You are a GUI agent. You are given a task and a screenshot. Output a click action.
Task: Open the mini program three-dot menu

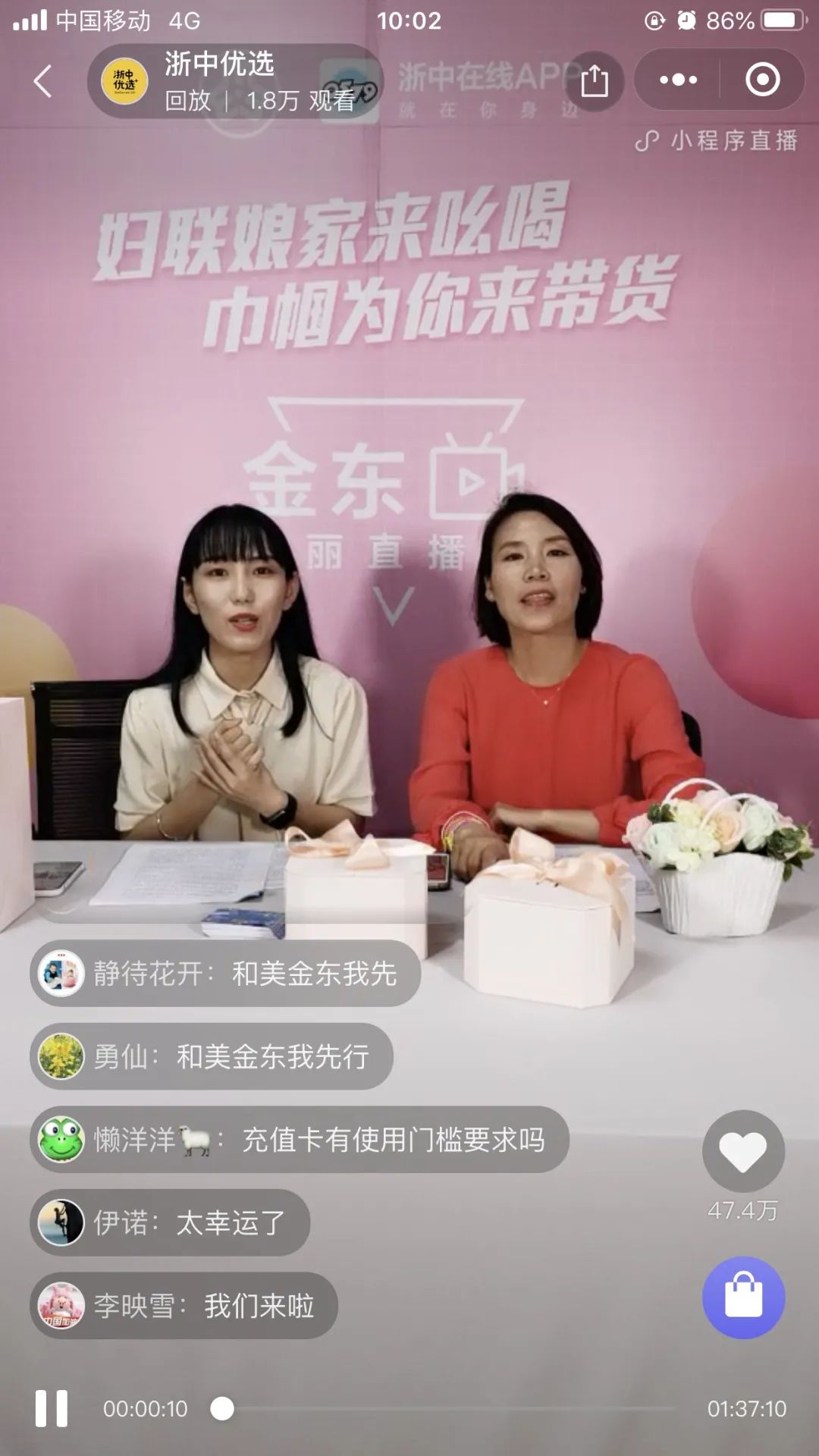(678, 80)
